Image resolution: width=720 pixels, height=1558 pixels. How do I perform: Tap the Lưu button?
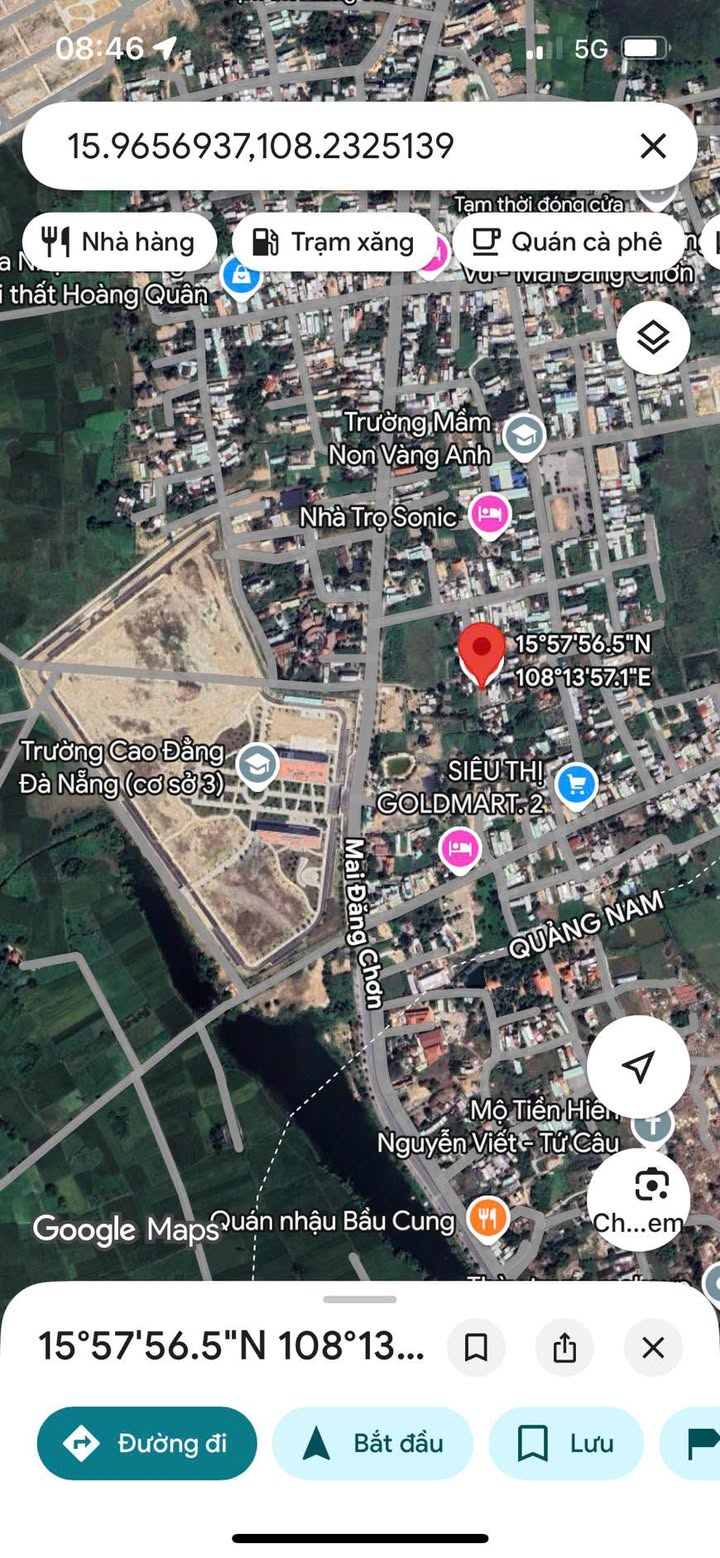(565, 1443)
